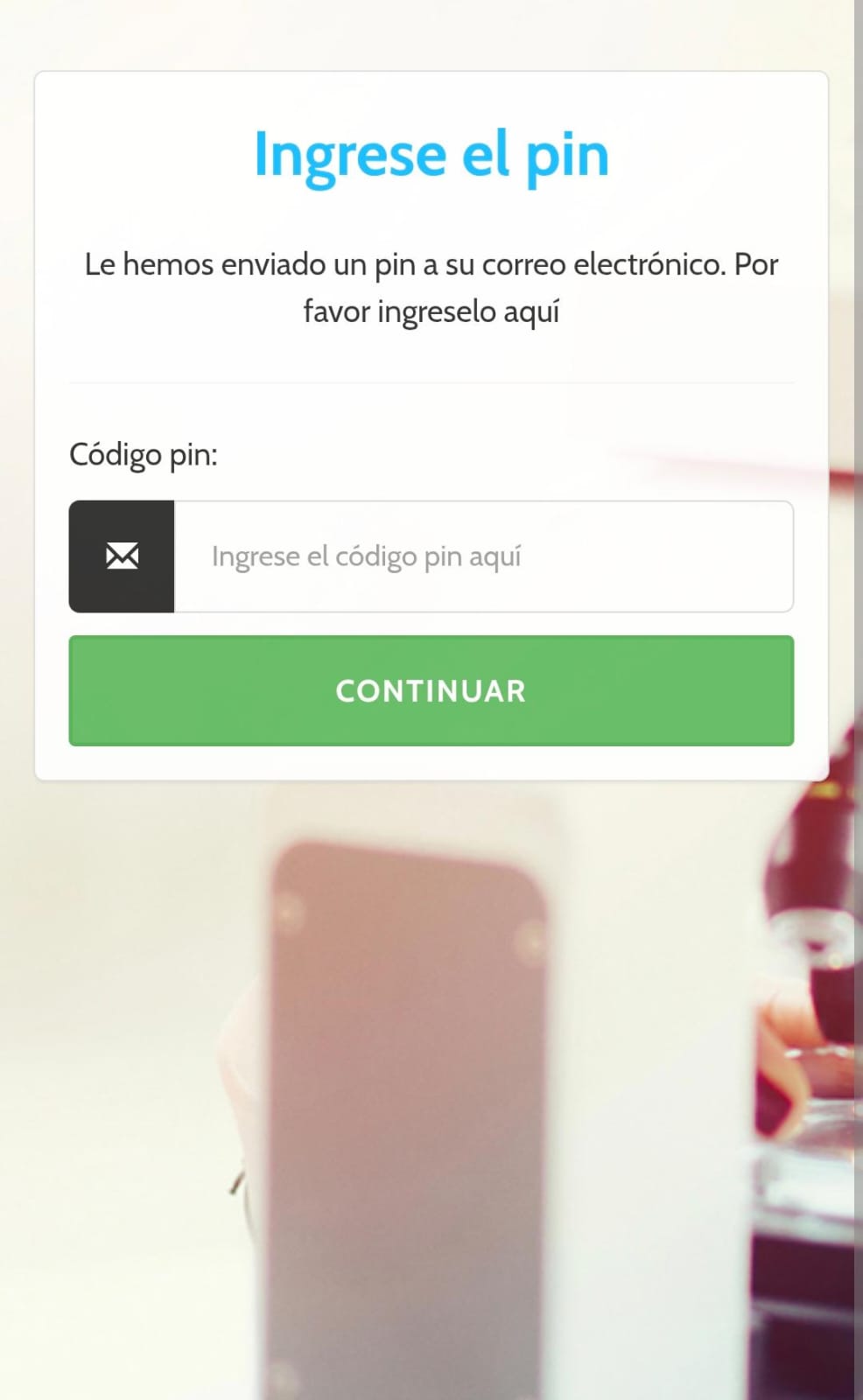
Task: Select the 'Código pin:' label text
Action: tap(143, 454)
